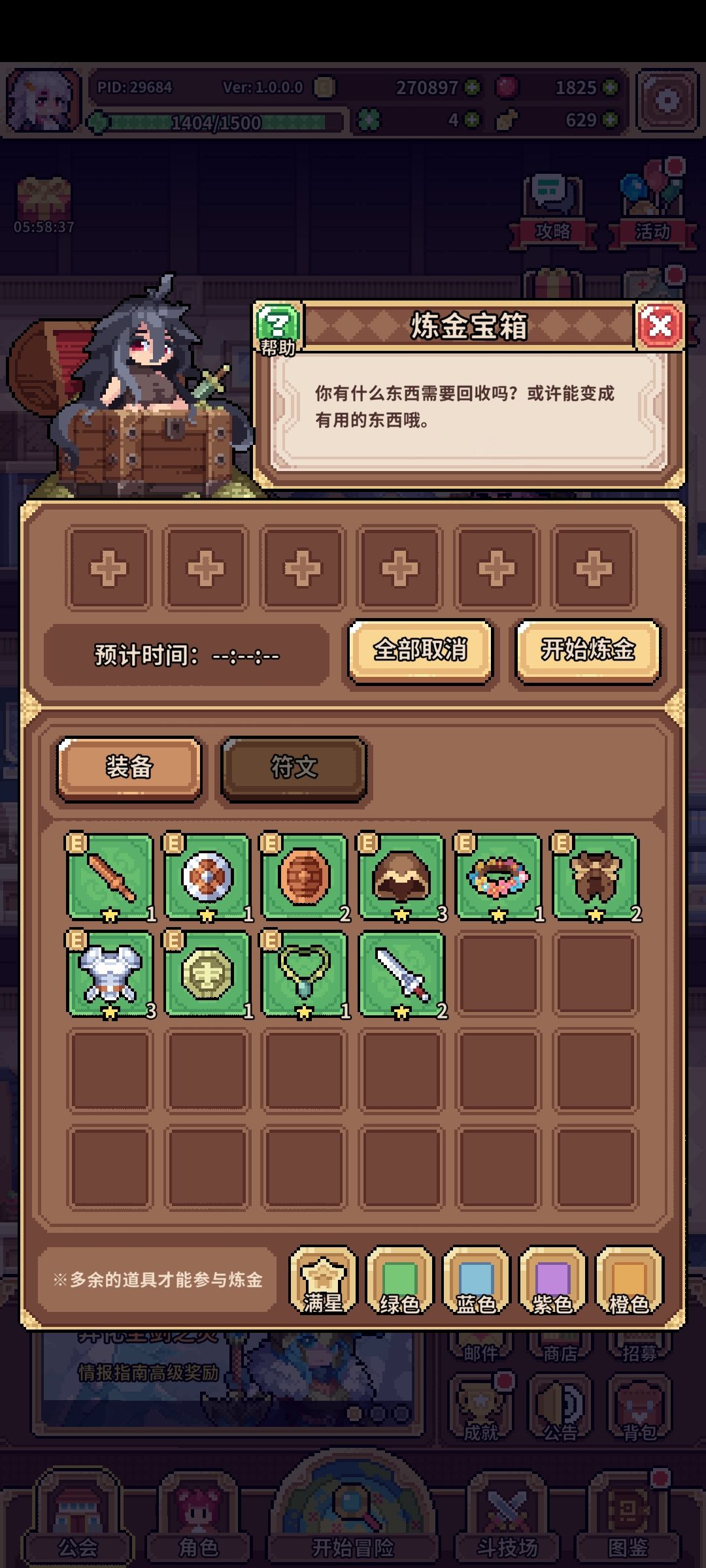Image resolution: width=706 pixels, height=1568 pixels.
Task: Select the round shield equipment item
Action: (x=207, y=879)
